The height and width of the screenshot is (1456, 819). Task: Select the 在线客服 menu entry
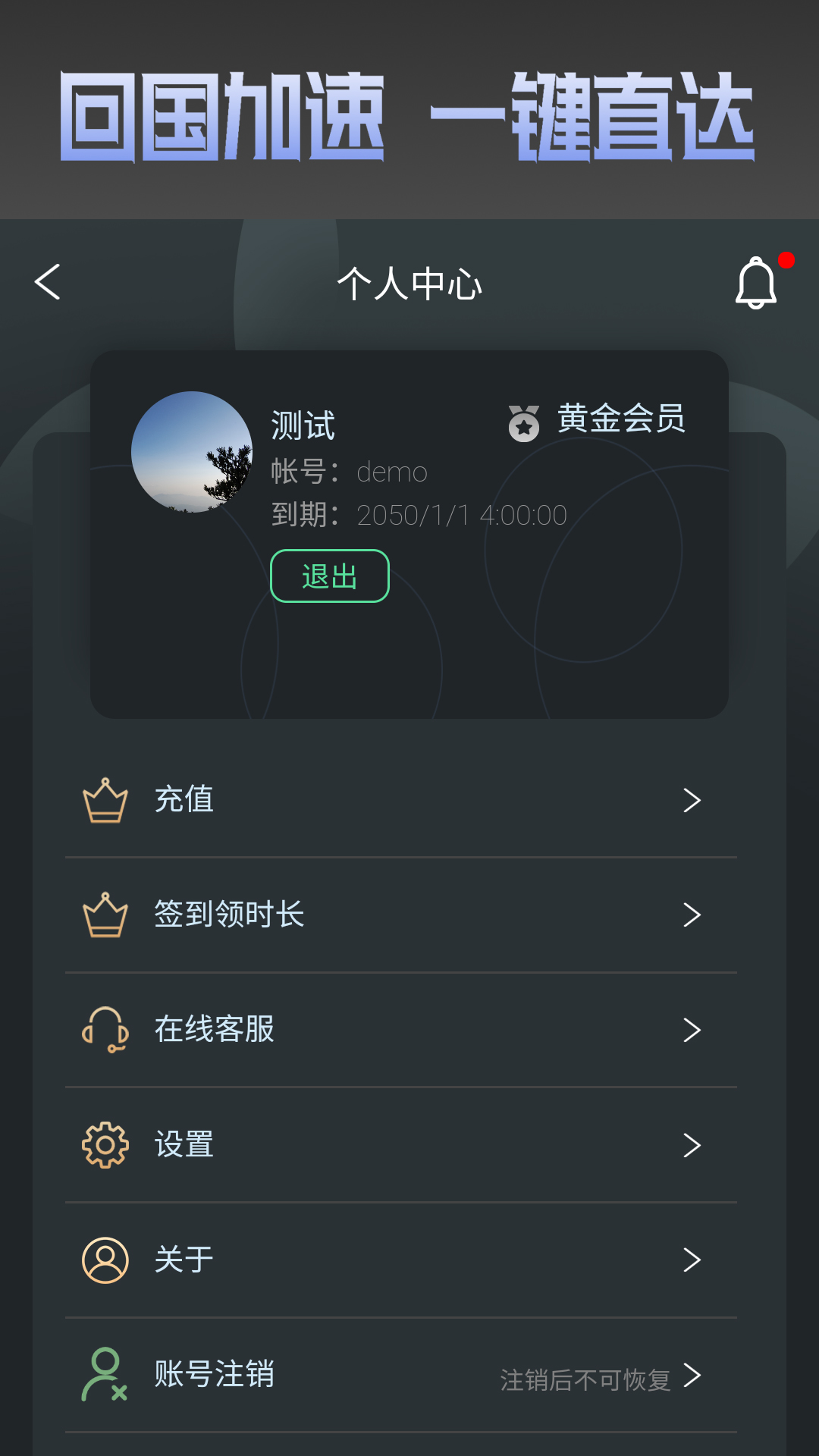[215, 1030]
